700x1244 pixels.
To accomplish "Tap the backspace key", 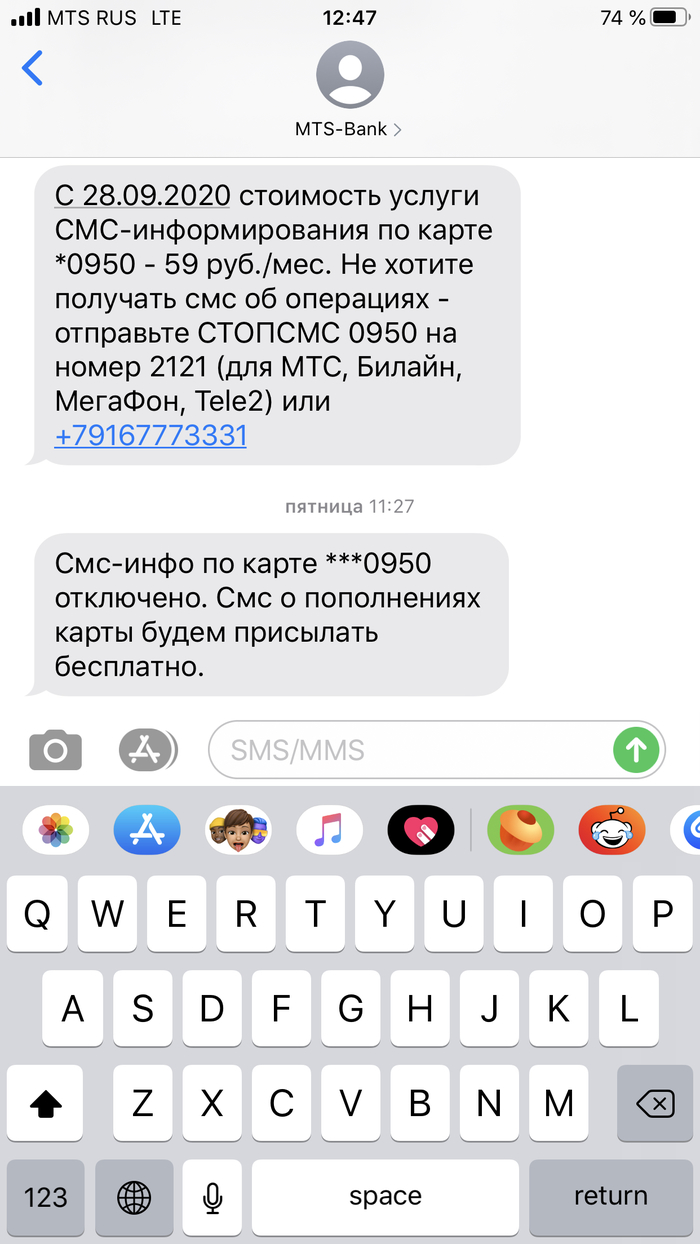I will click(x=654, y=1103).
